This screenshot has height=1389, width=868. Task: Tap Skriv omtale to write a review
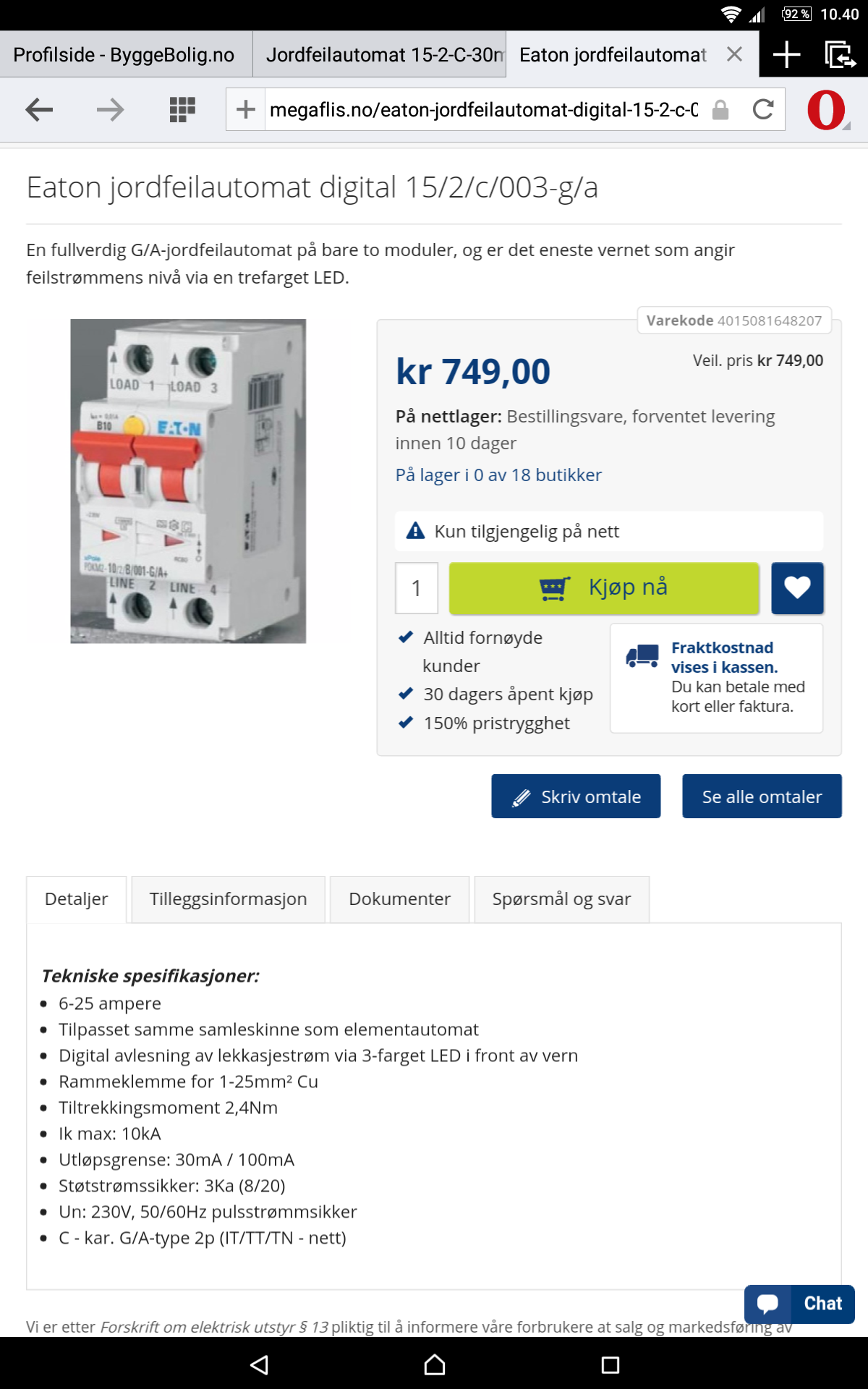pos(576,797)
